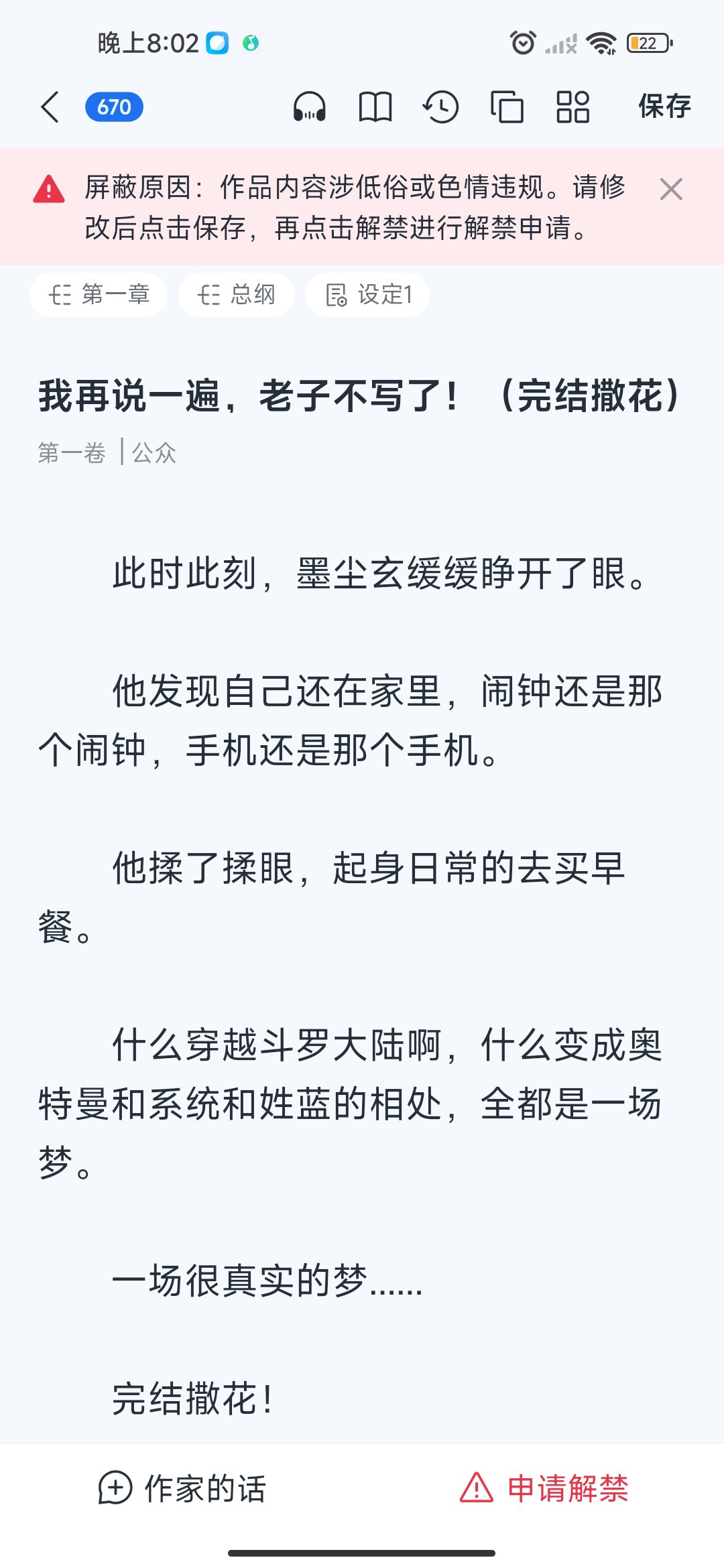
Task: Dismiss the 屏蔽原因 warning banner
Action: pyautogui.click(x=670, y=190)
